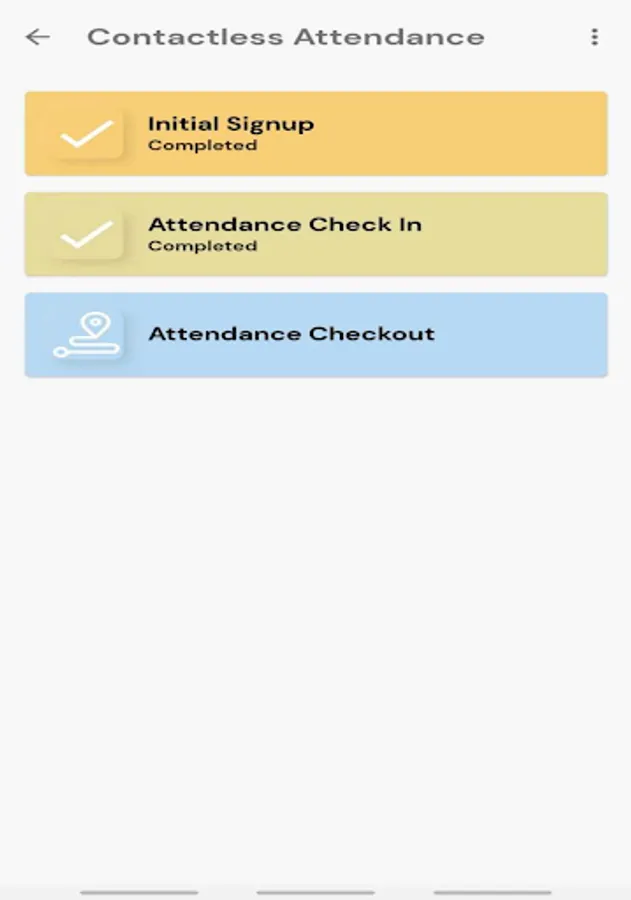Go back using the arrow icon
Screen dimensions: 631x900
click(x=38, y=38)
